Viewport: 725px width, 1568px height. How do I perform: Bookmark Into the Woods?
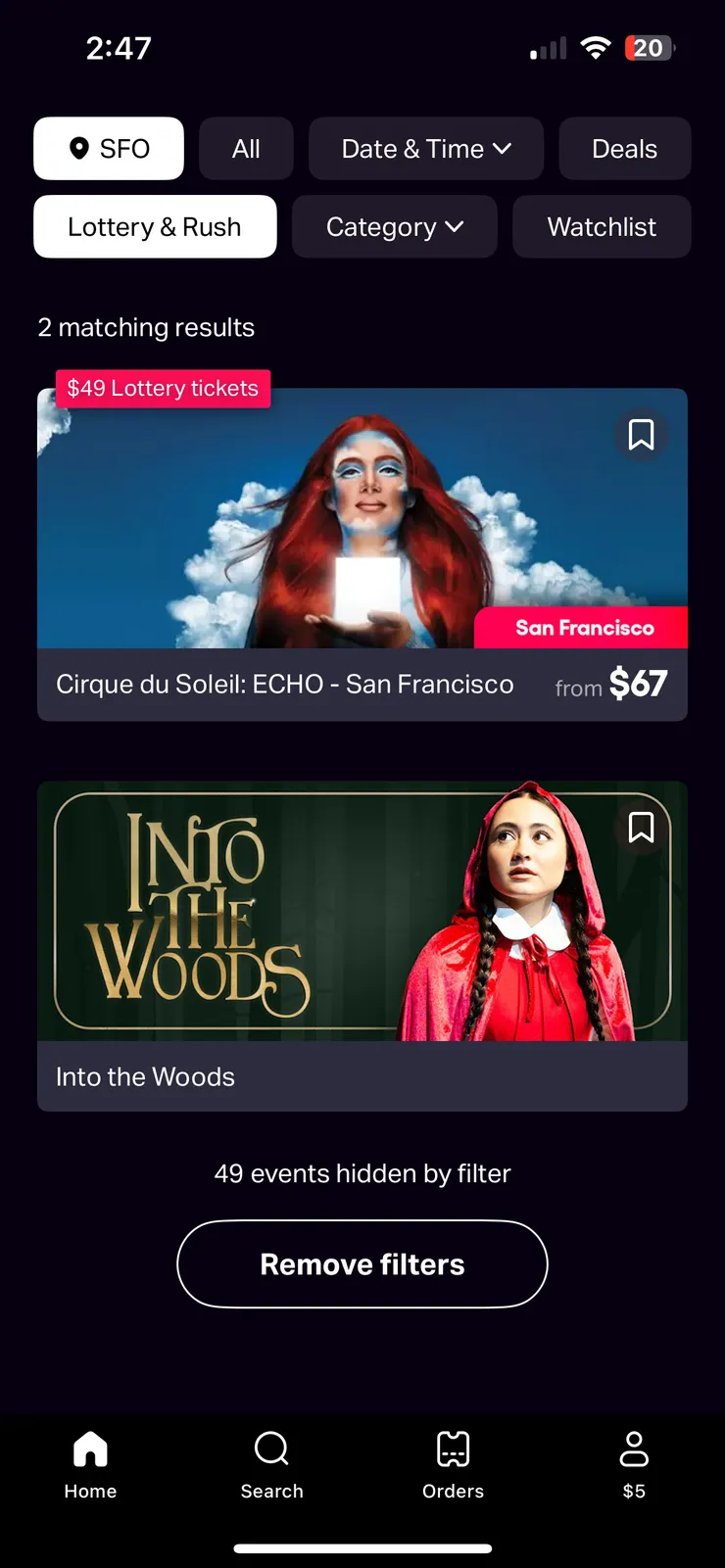click(x=641, y=828)
